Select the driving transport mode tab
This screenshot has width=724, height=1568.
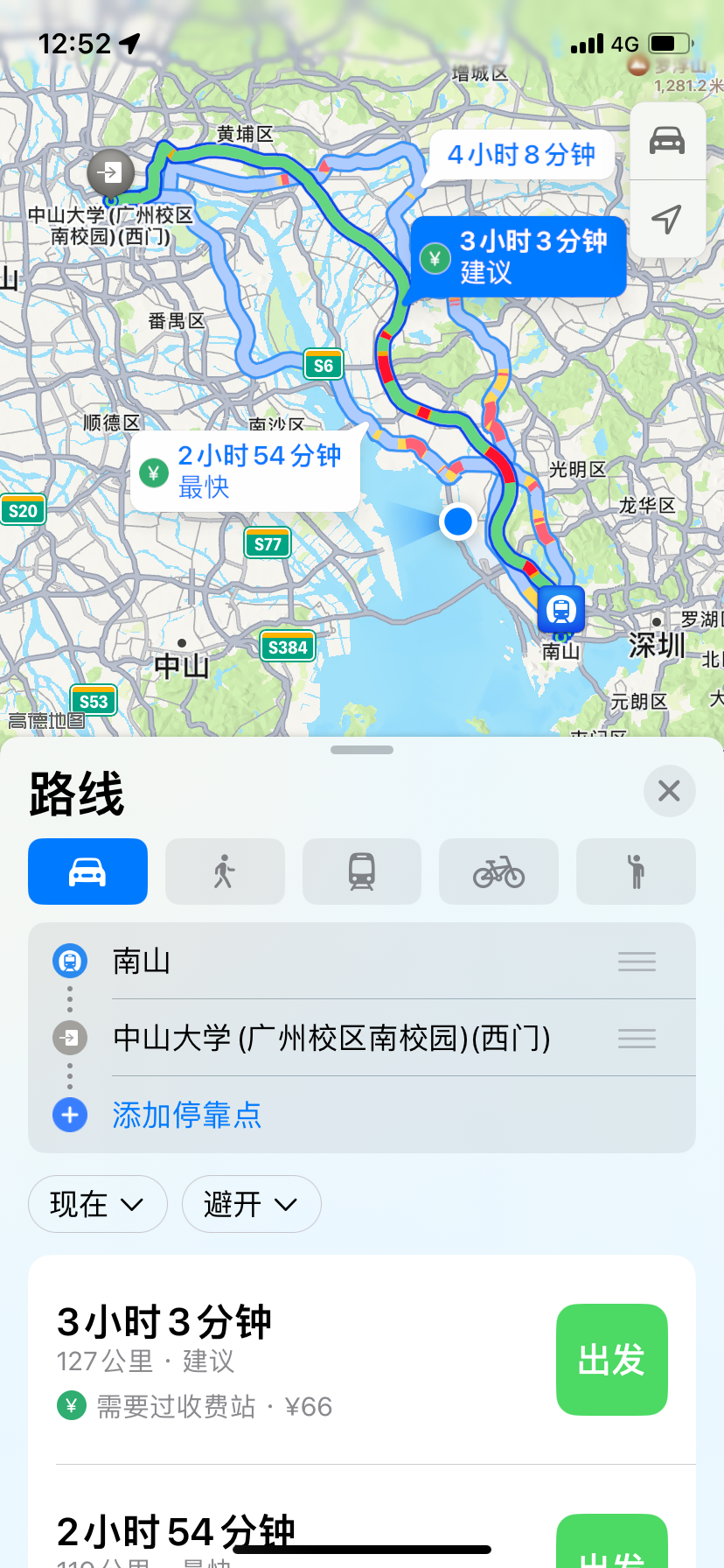click(87, 871)
